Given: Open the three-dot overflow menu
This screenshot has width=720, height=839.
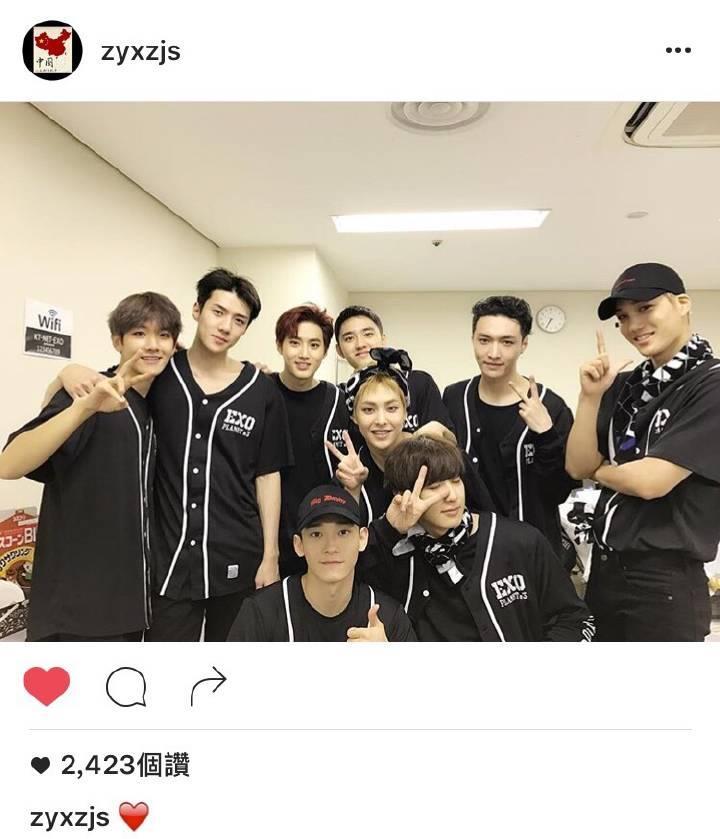Looking at the screenshot, I should point(678,51).
